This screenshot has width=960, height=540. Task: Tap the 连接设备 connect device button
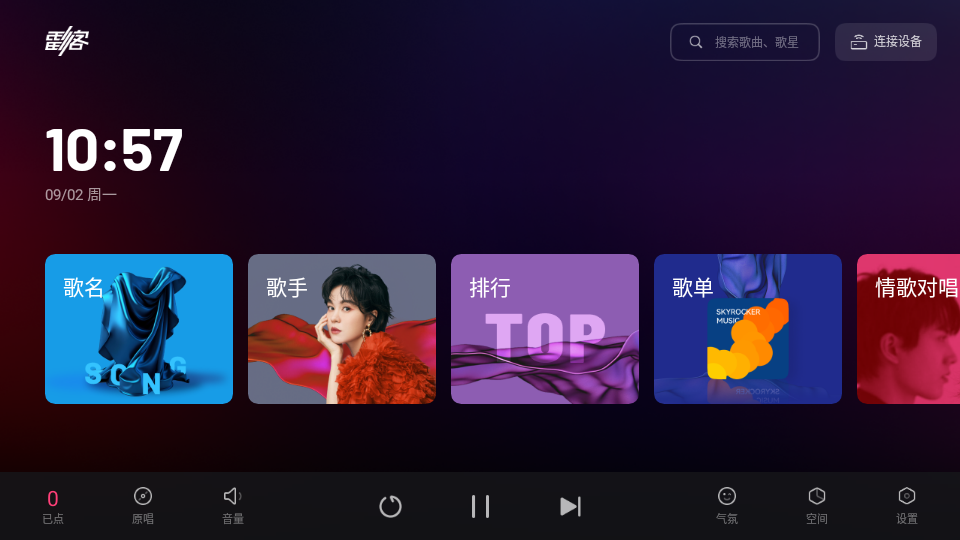(x=885, y=42)
